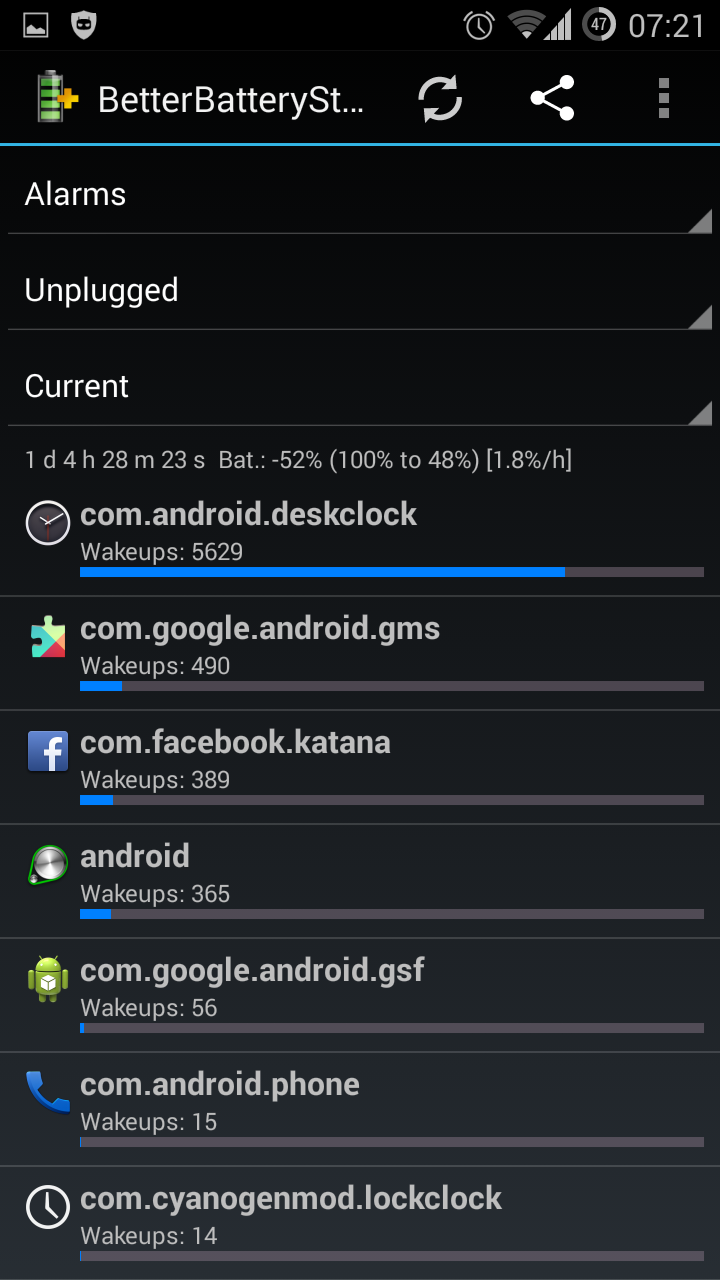
Task: Refresh the battery stats
Action: [x=440, y=99]
